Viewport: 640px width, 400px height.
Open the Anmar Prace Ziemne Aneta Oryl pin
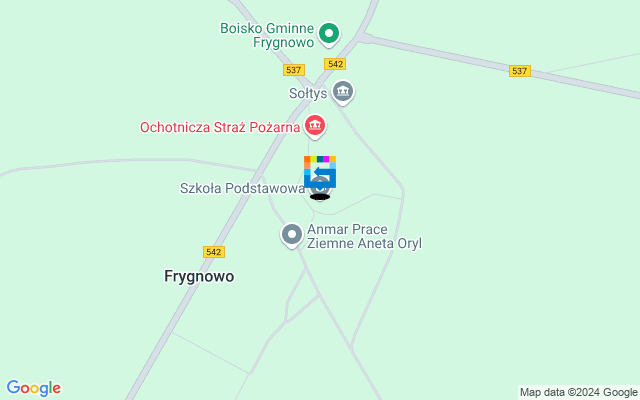(291, 235)
